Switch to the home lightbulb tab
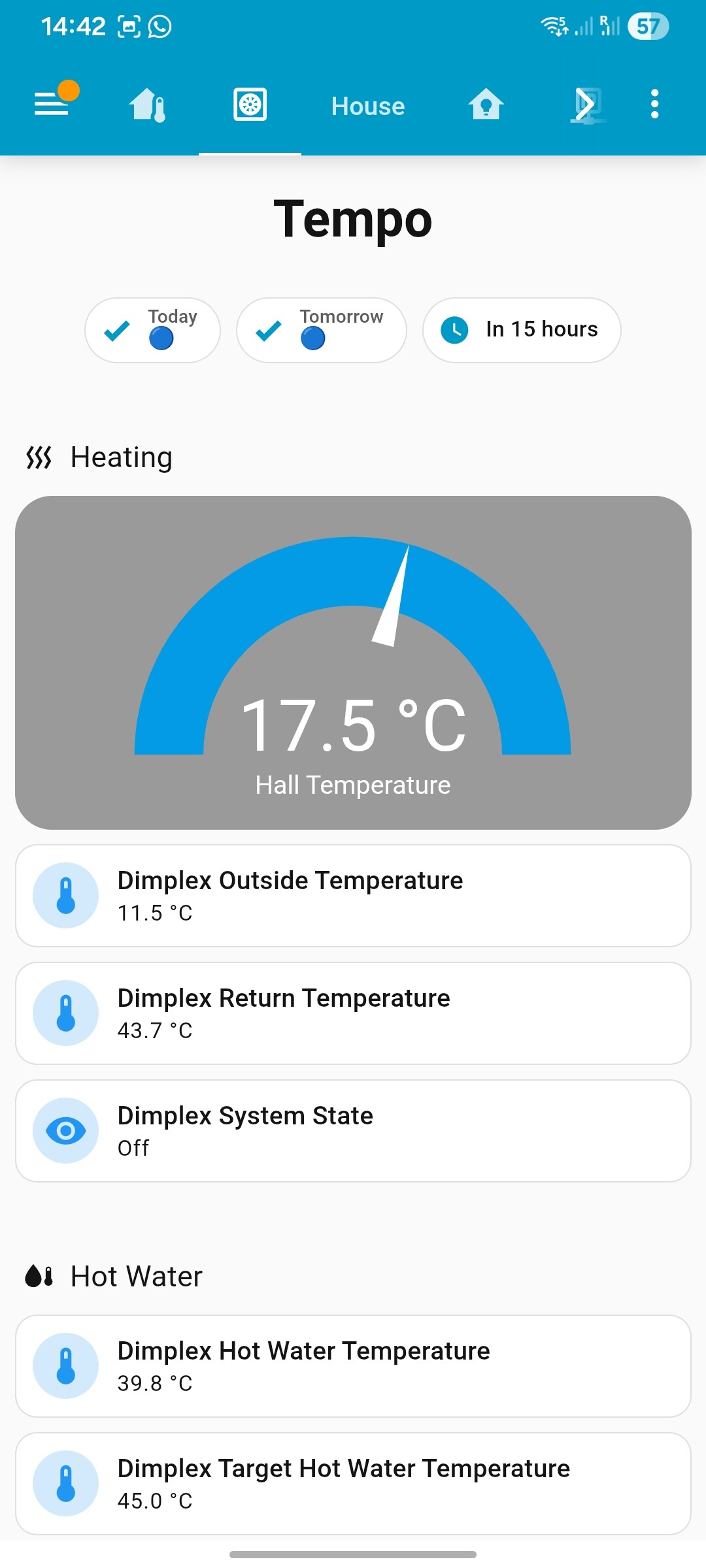 click(x=486, y=105)
